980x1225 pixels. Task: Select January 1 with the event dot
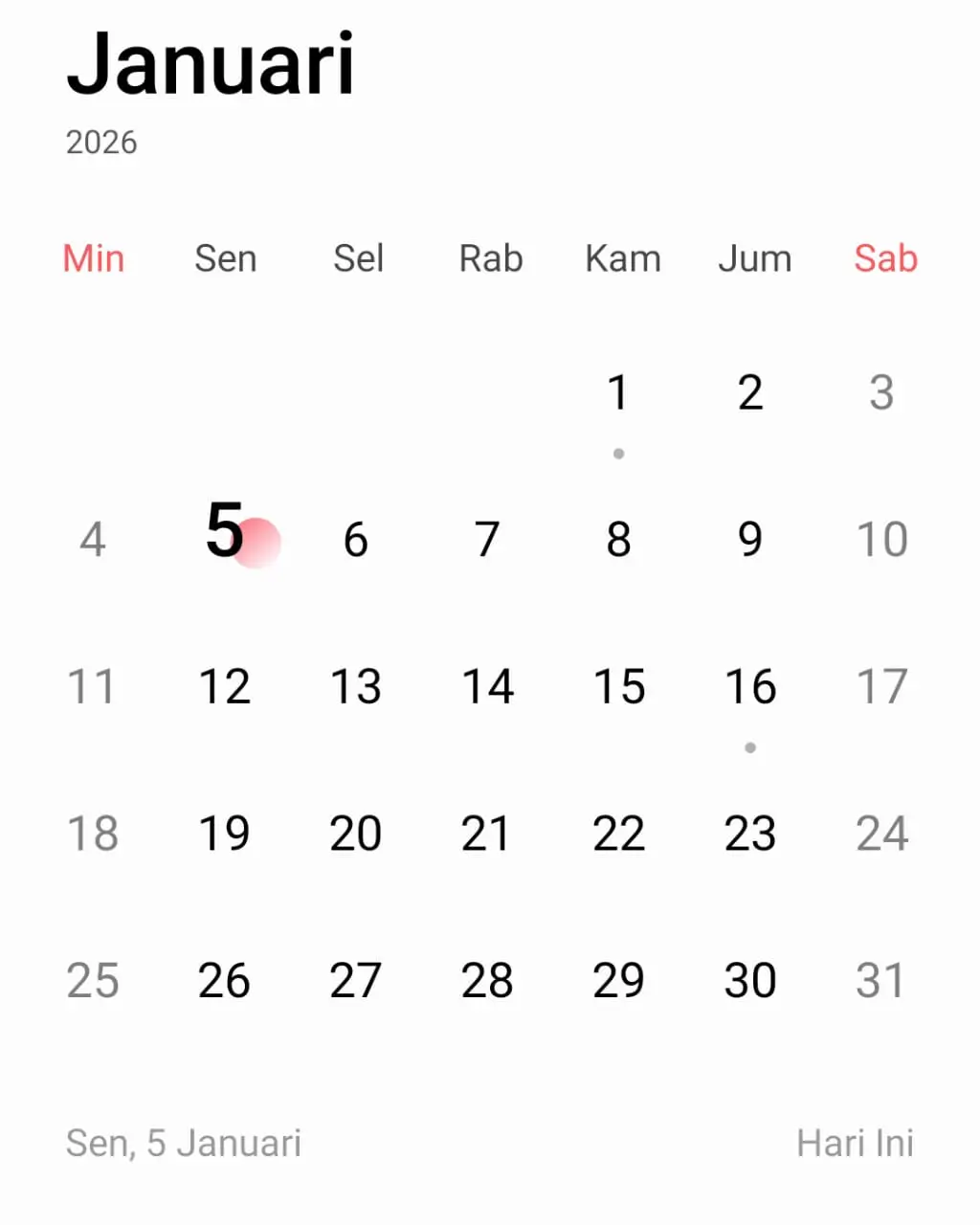pyautogui.click(x=618, y=392)
